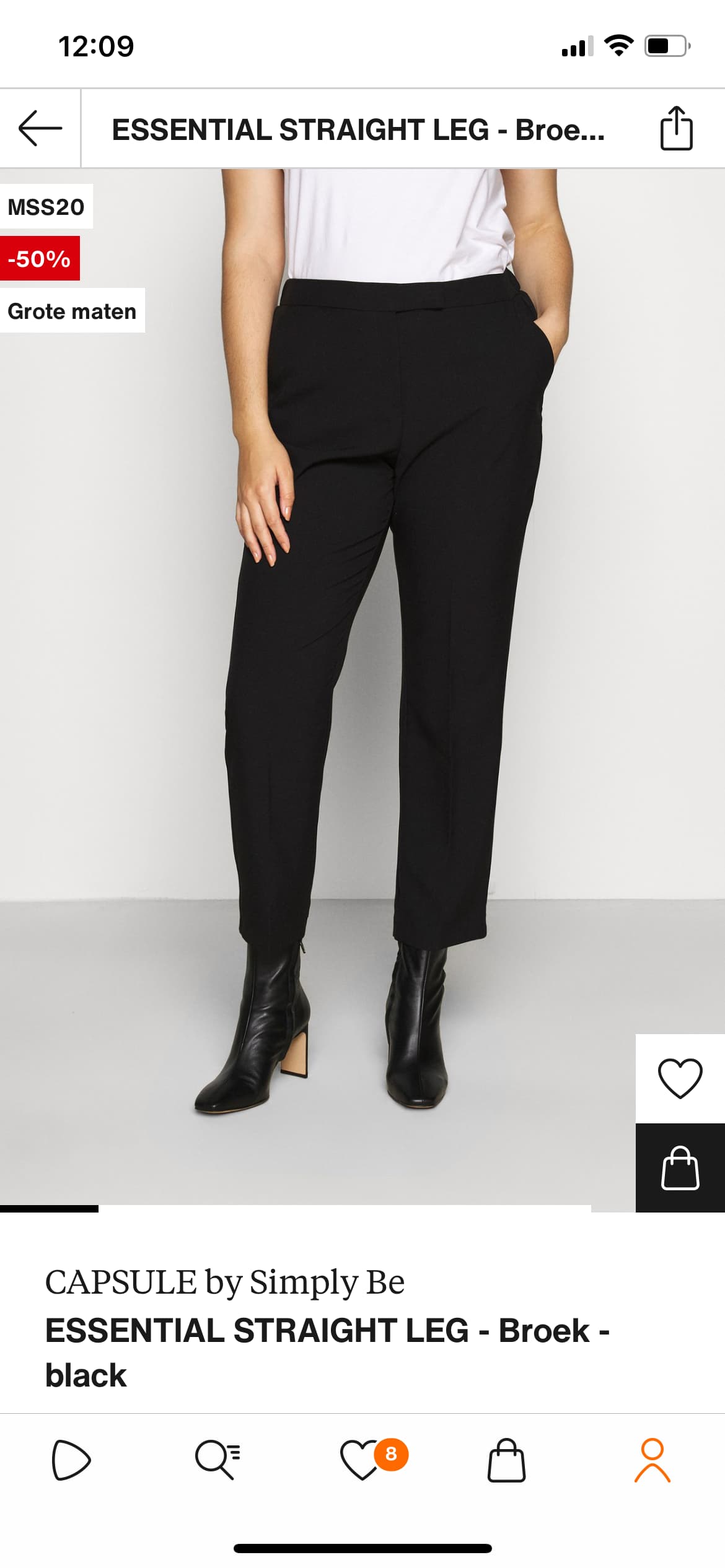This screenshot has height=1568, width=725.
Task: Open the product photo fullscreen
Action: click(x=362, y=686)
